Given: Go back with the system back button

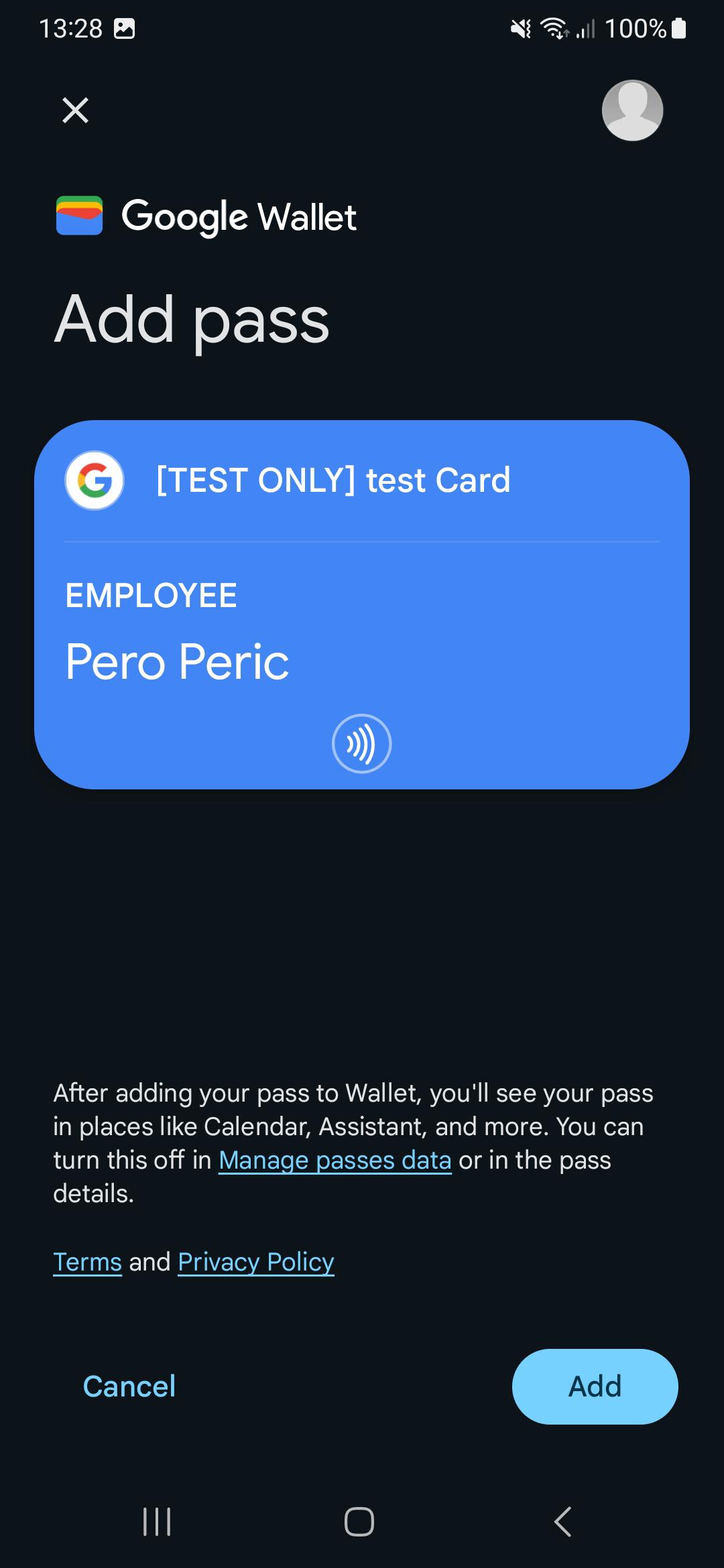Looking at the screenshot, I should 563,1521.
